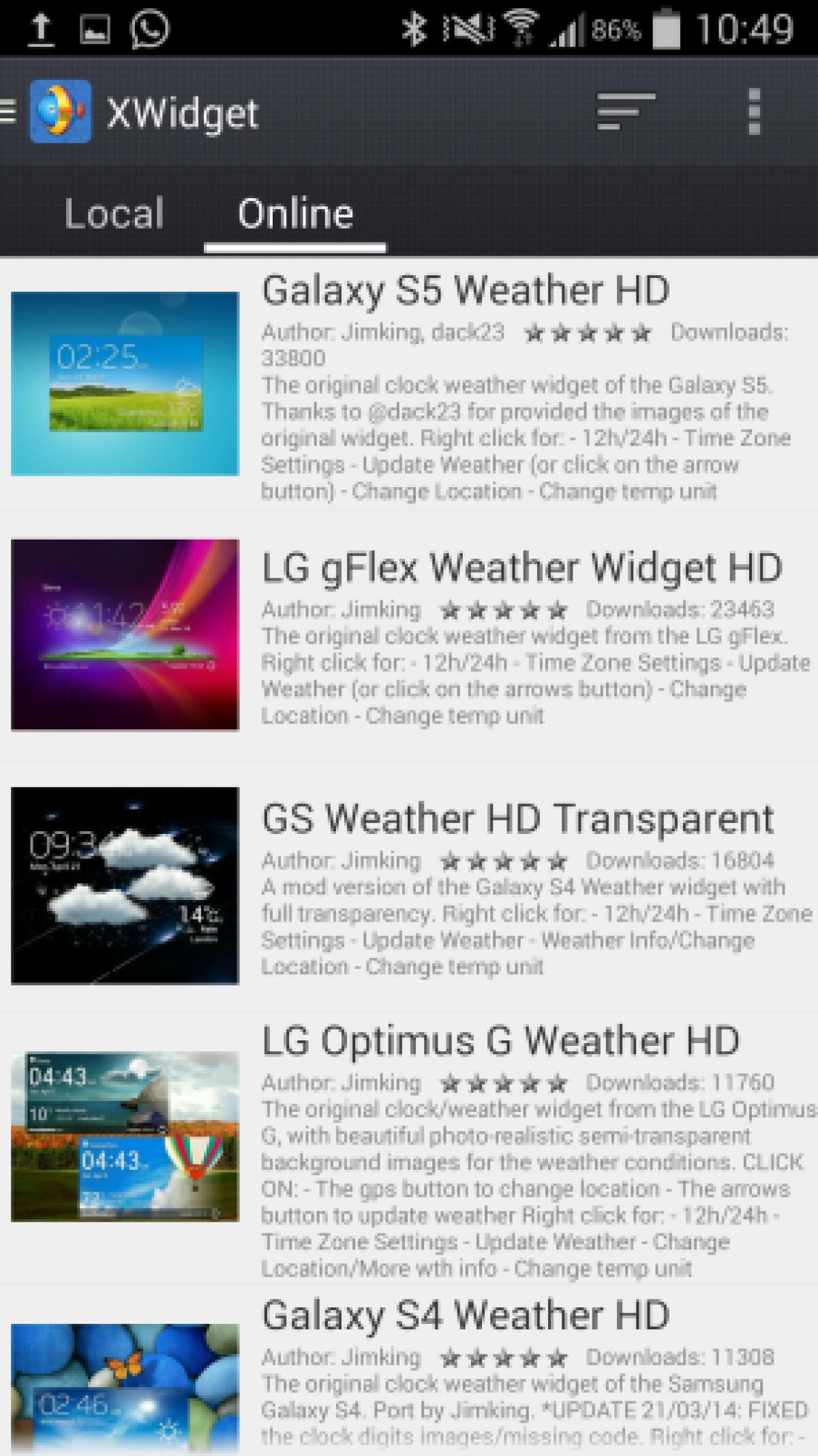Tap the battery indicator icon

(665, 27)
